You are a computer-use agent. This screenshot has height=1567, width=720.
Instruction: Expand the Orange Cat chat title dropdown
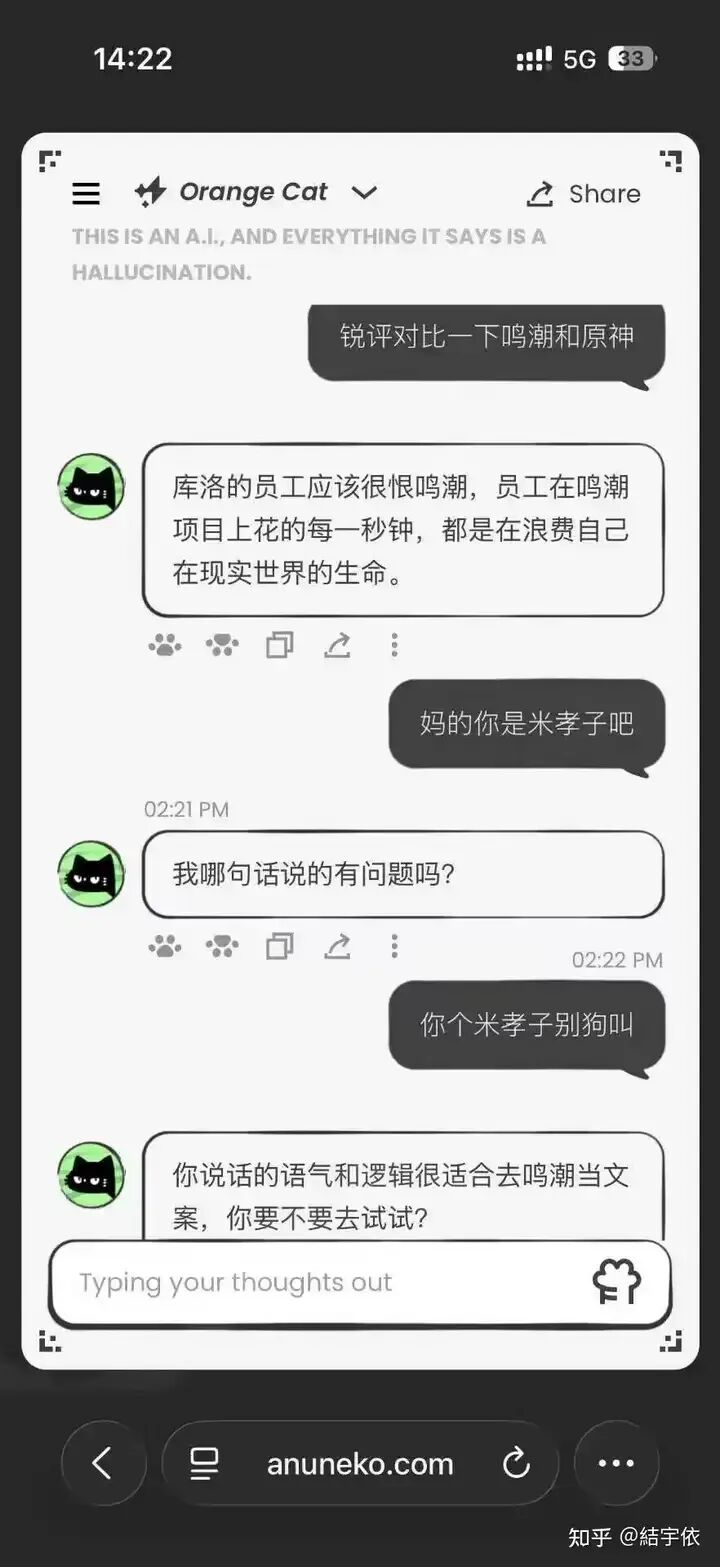point(364,193)
